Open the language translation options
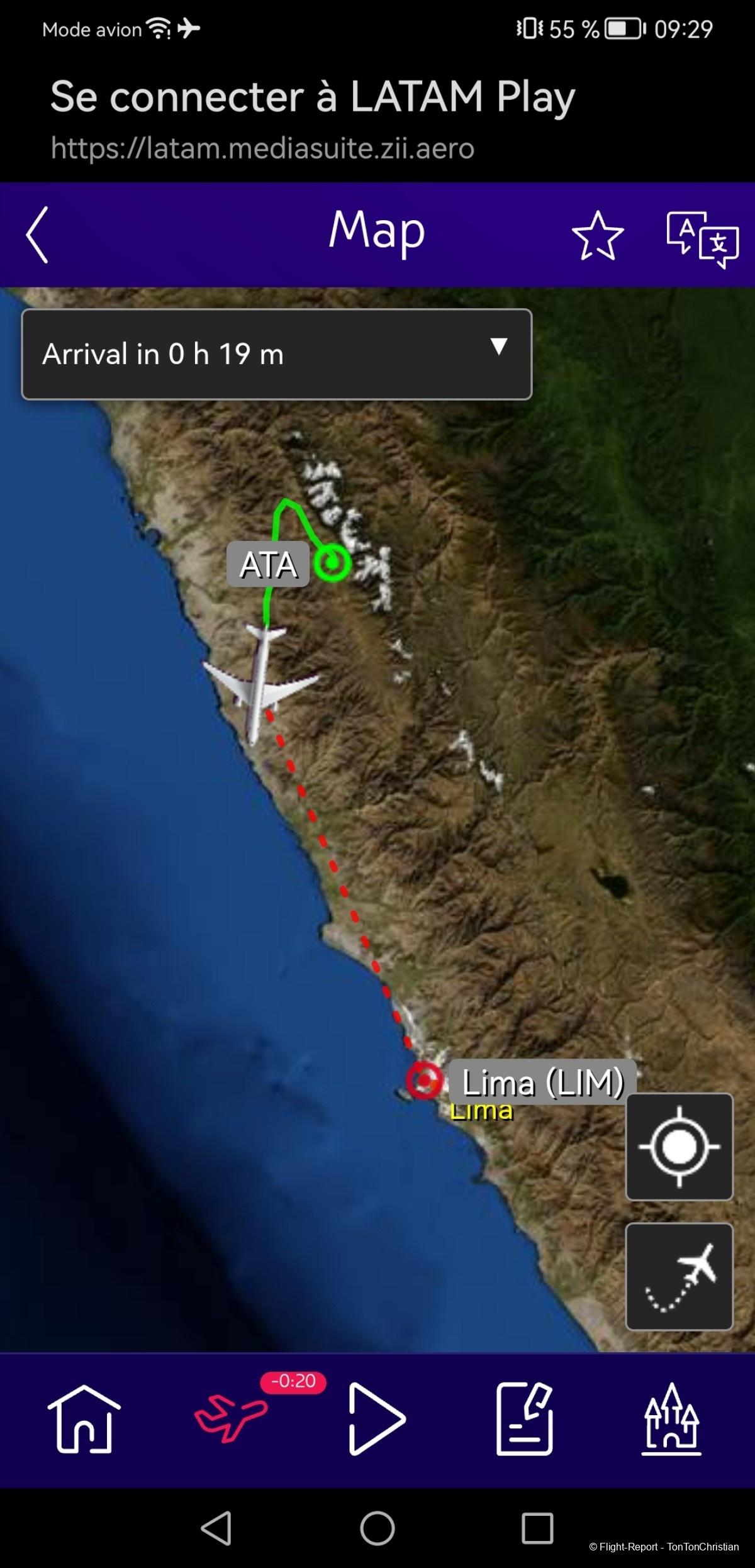The image size is (755, 1568). [x=702, y=239]
